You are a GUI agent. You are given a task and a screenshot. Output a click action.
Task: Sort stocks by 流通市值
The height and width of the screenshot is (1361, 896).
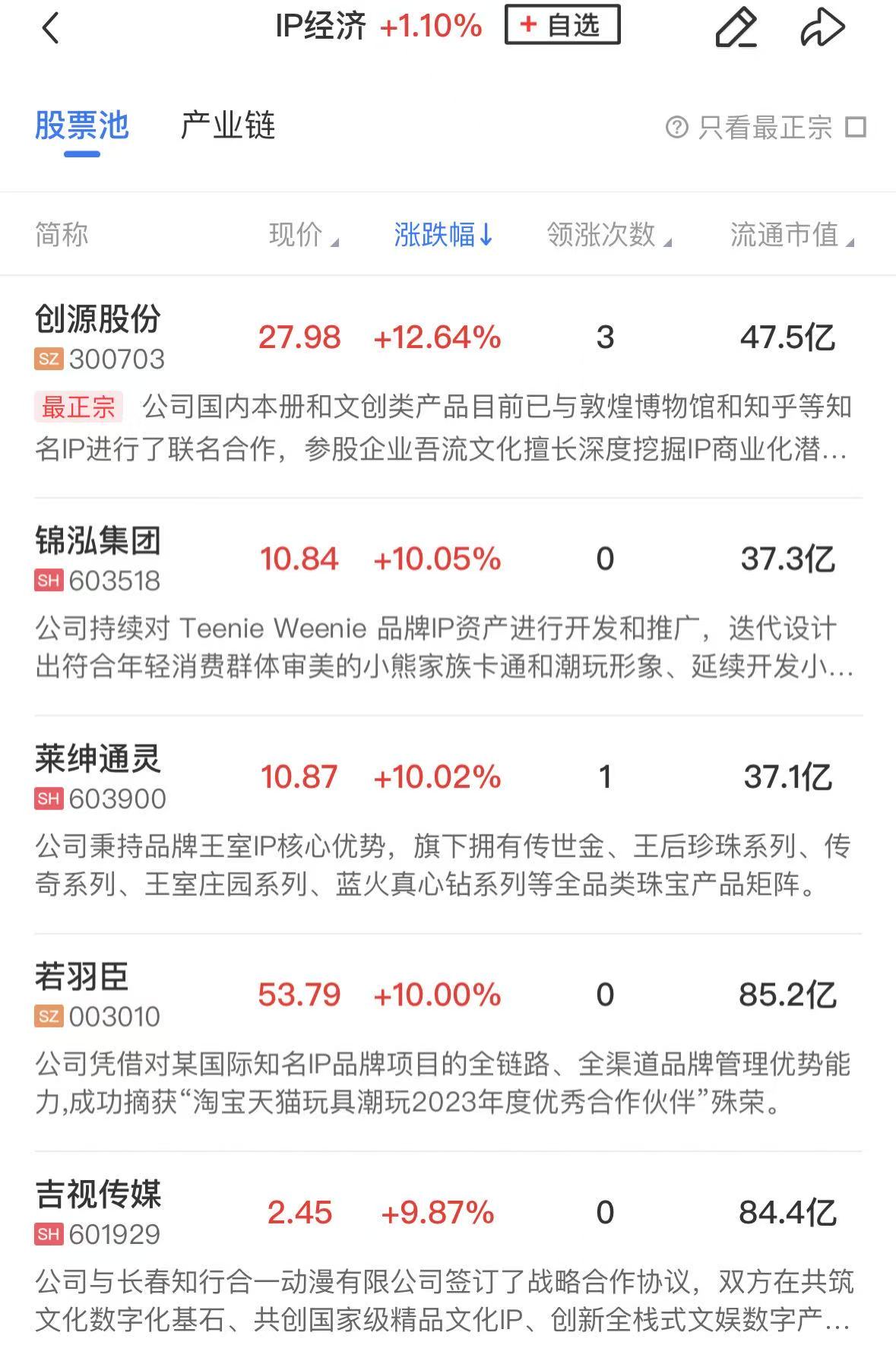791,235
